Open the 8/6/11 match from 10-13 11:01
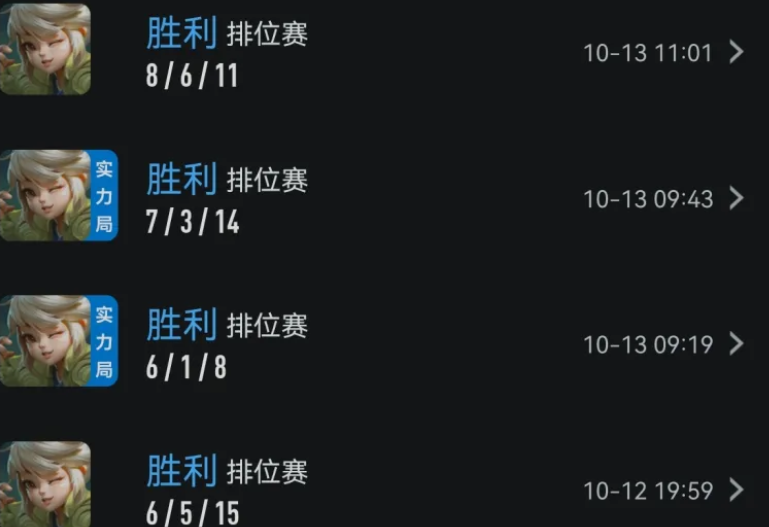 pyautogui.click(x=736, y=52)
